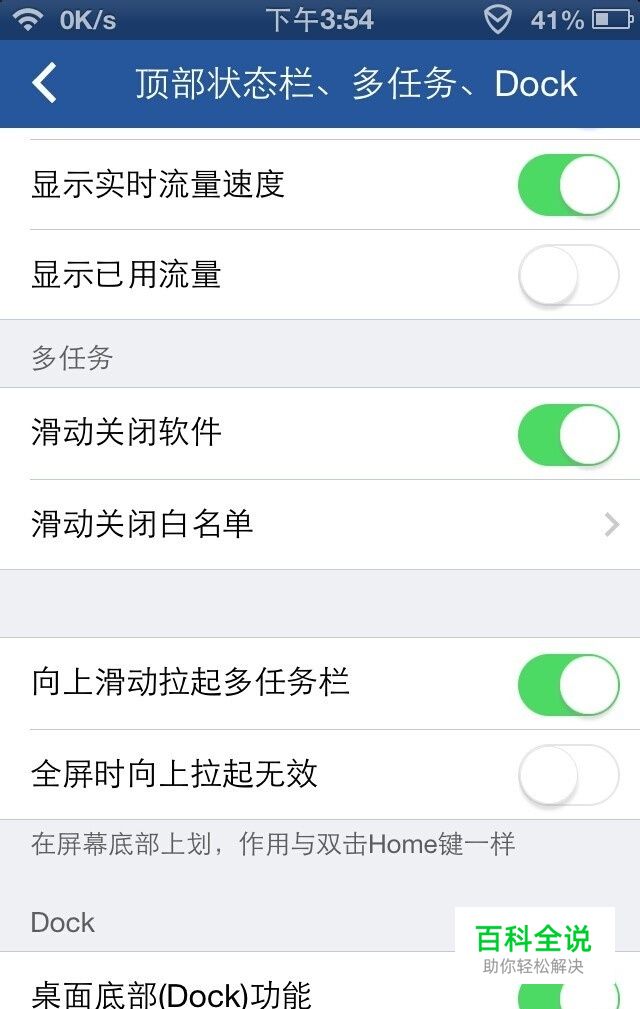Go back using the top-left arrow
Image resolution: width=640 pixels, height=1009 pixels.
45,84
